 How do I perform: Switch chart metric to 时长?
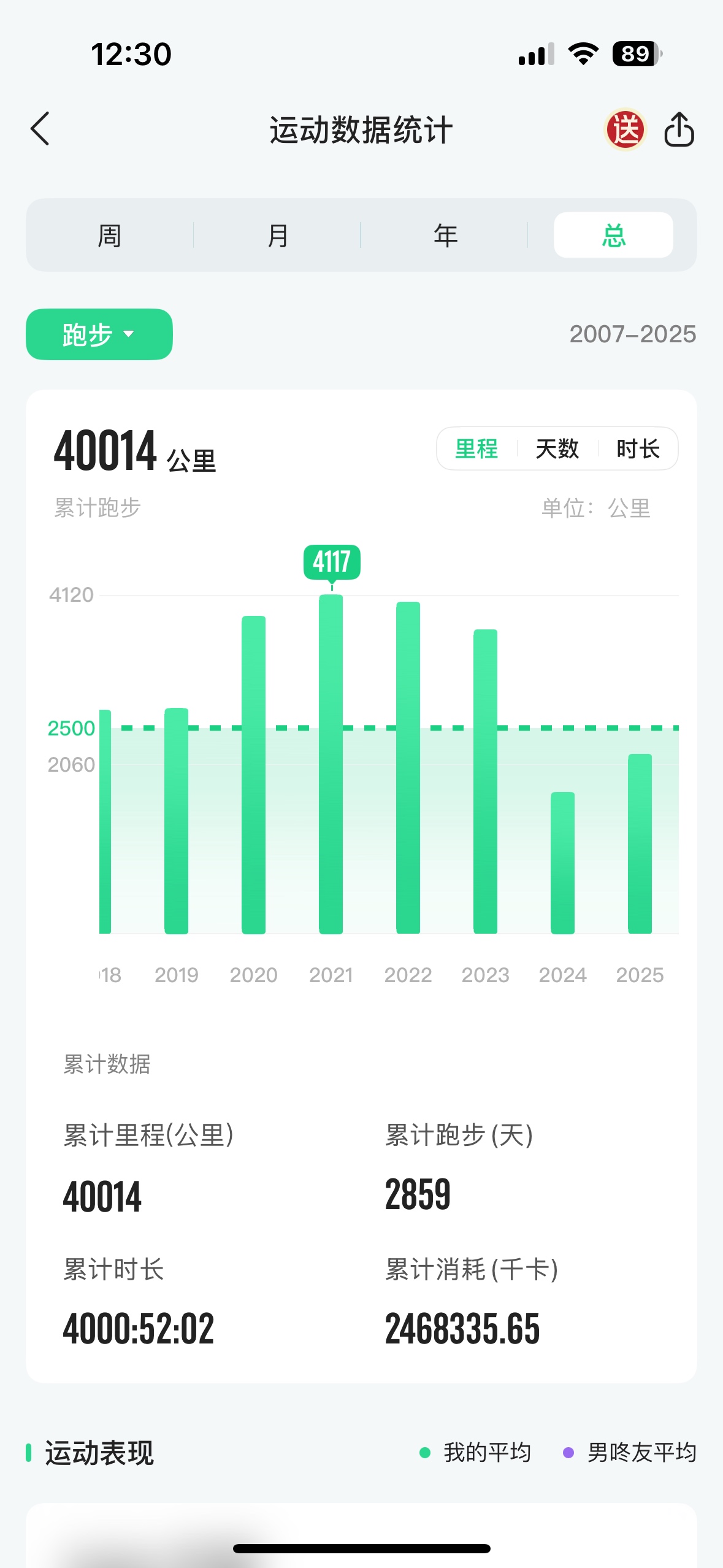(638, 448)
